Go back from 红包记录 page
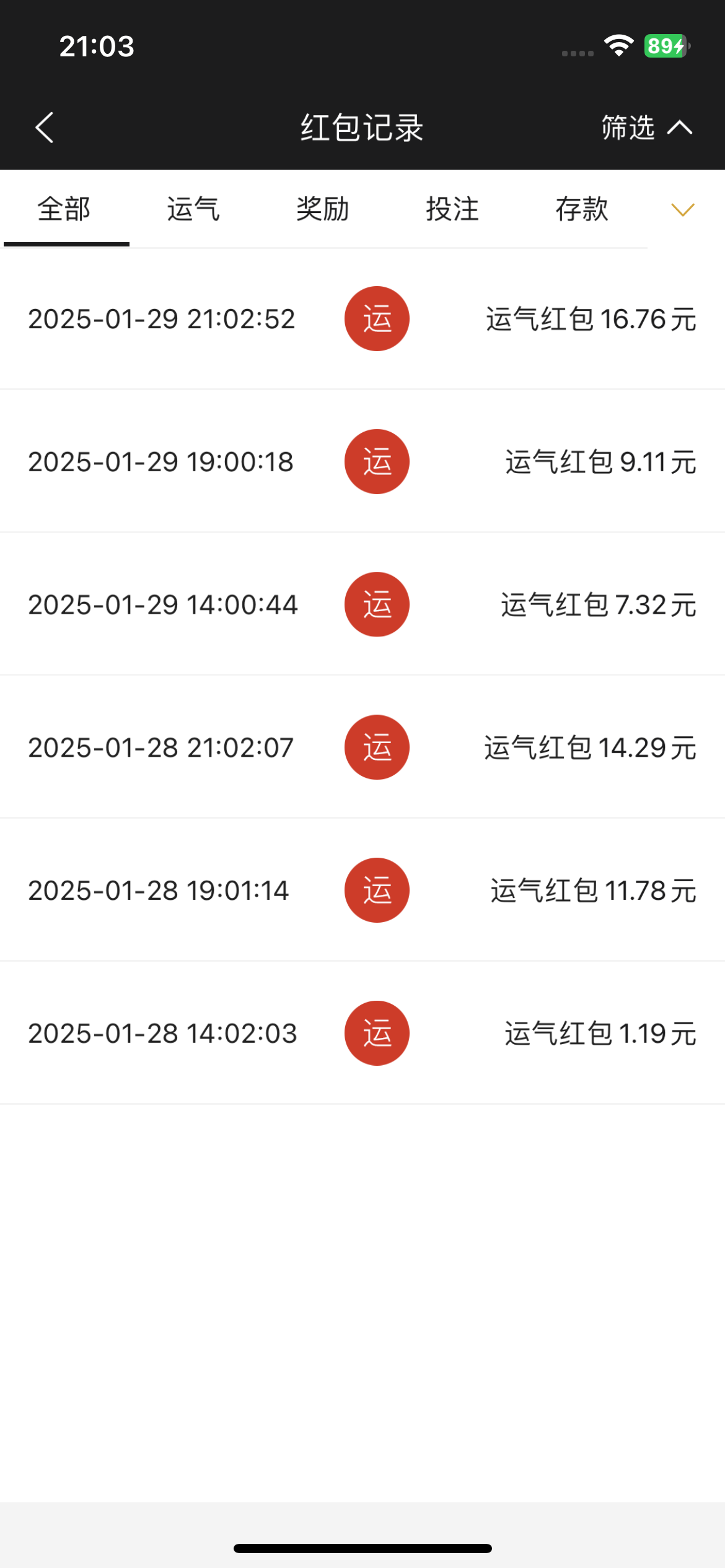725x1568 pixels. [x=45, y=128]
